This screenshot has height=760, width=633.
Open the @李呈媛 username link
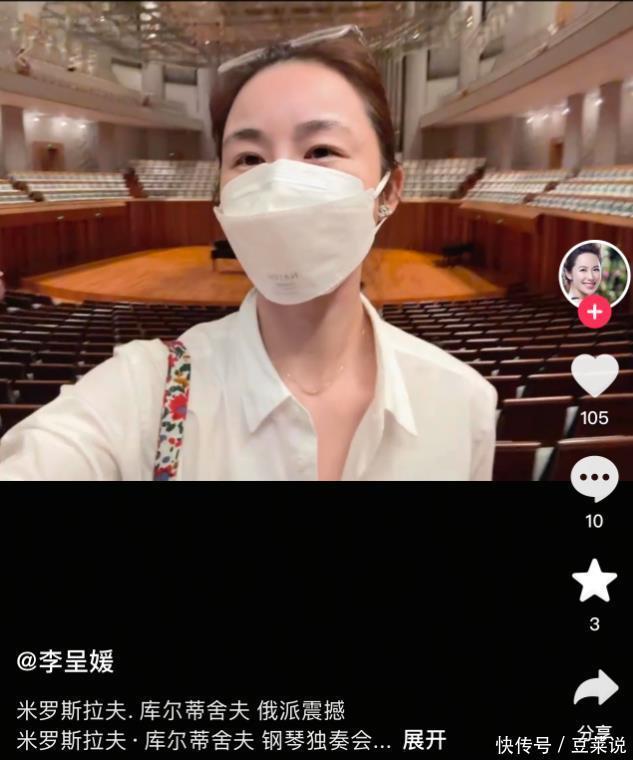point(66,661)
